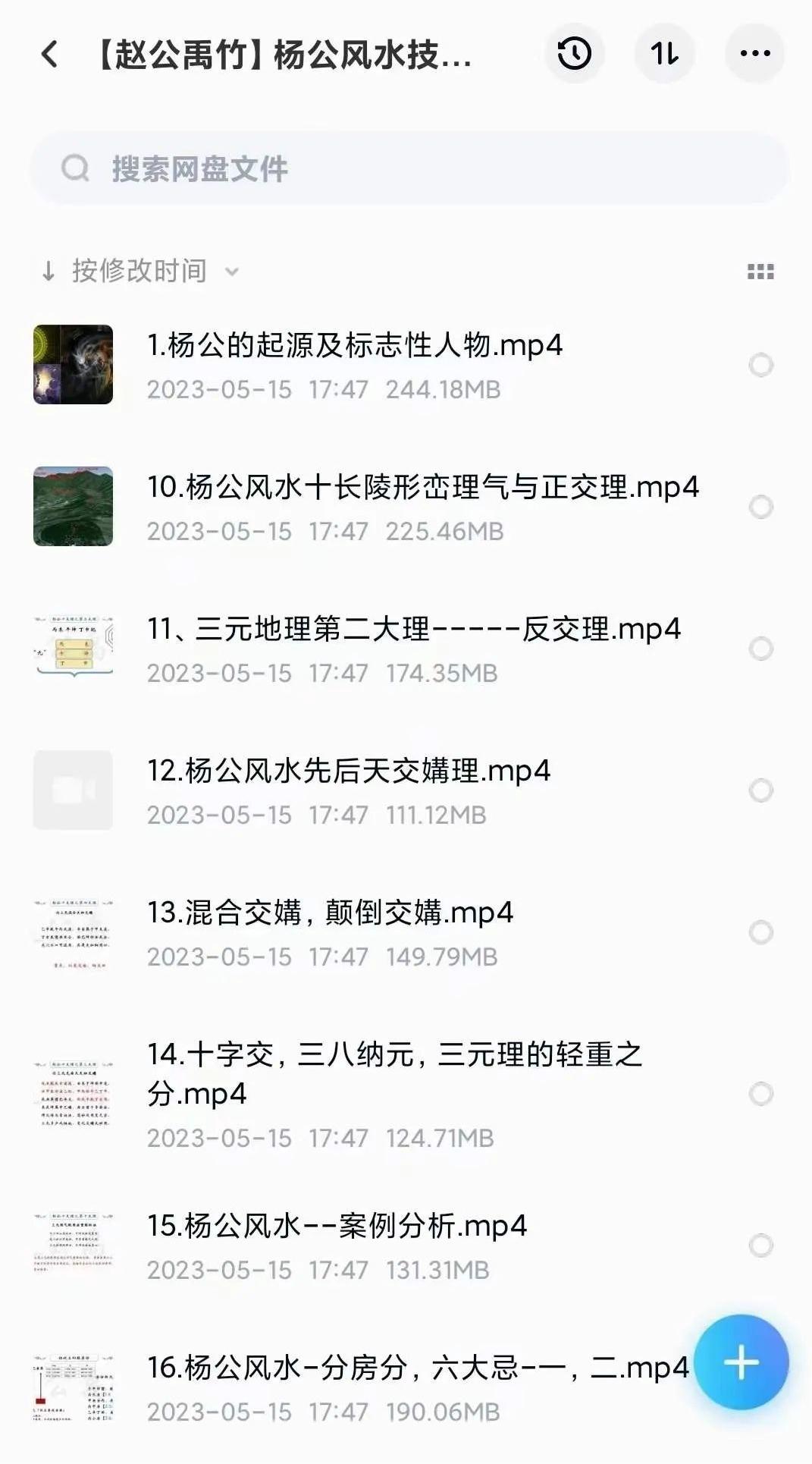Open 16.杨公风水-分房分 video file

[417, 1368]
